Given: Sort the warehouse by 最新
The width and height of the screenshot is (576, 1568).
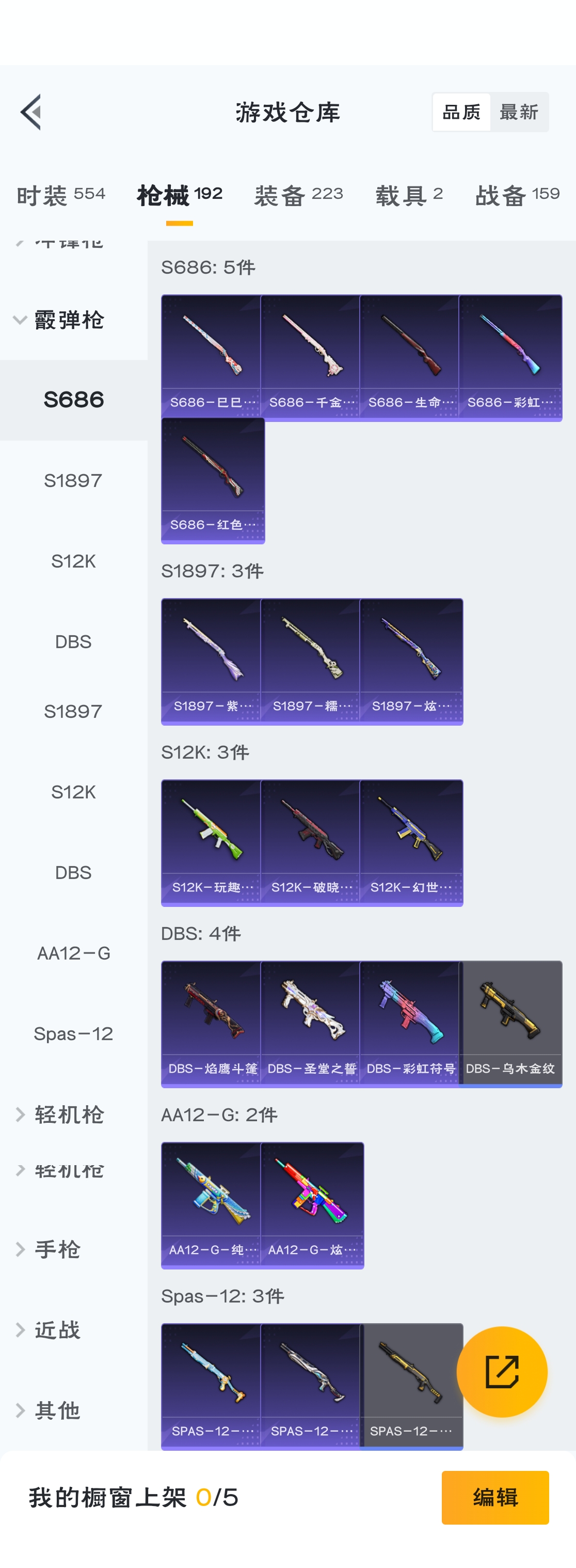Looking at the screenshot, I should point(518,112).
